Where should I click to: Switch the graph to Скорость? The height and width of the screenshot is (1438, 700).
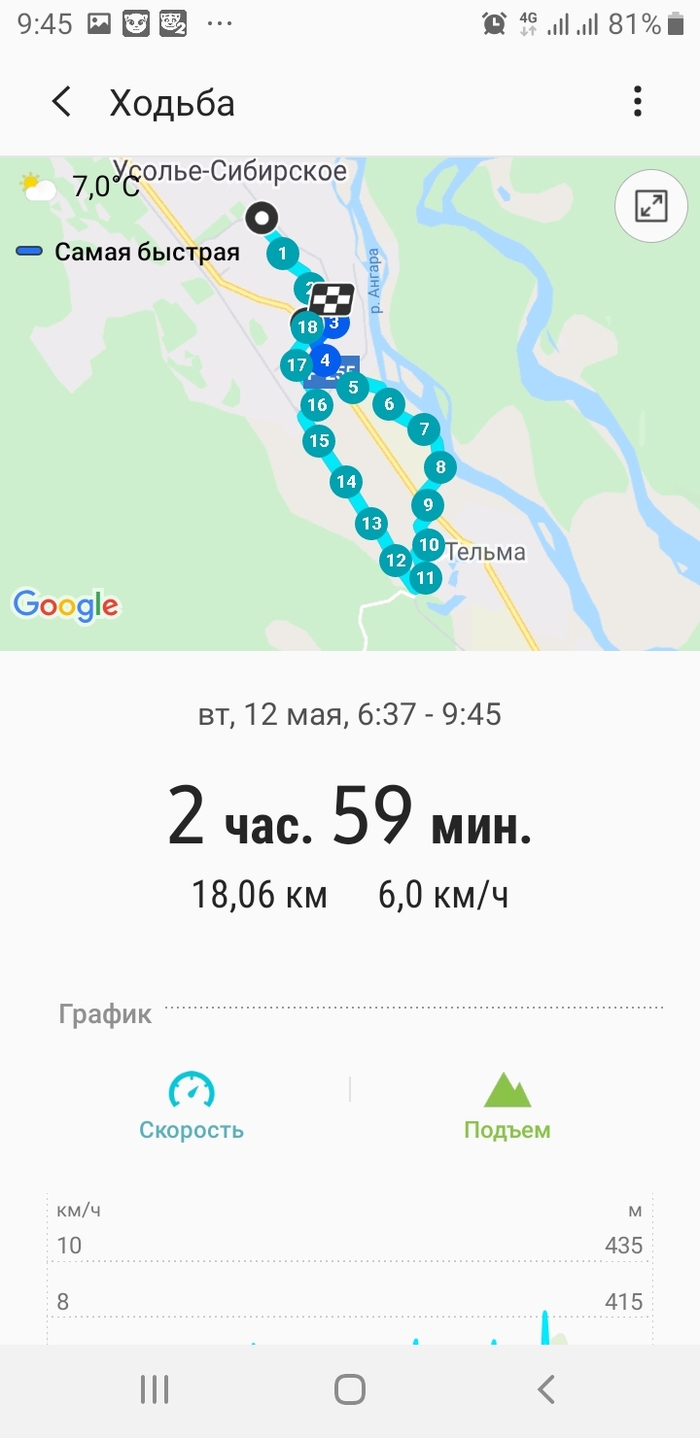click(191, 1106)
